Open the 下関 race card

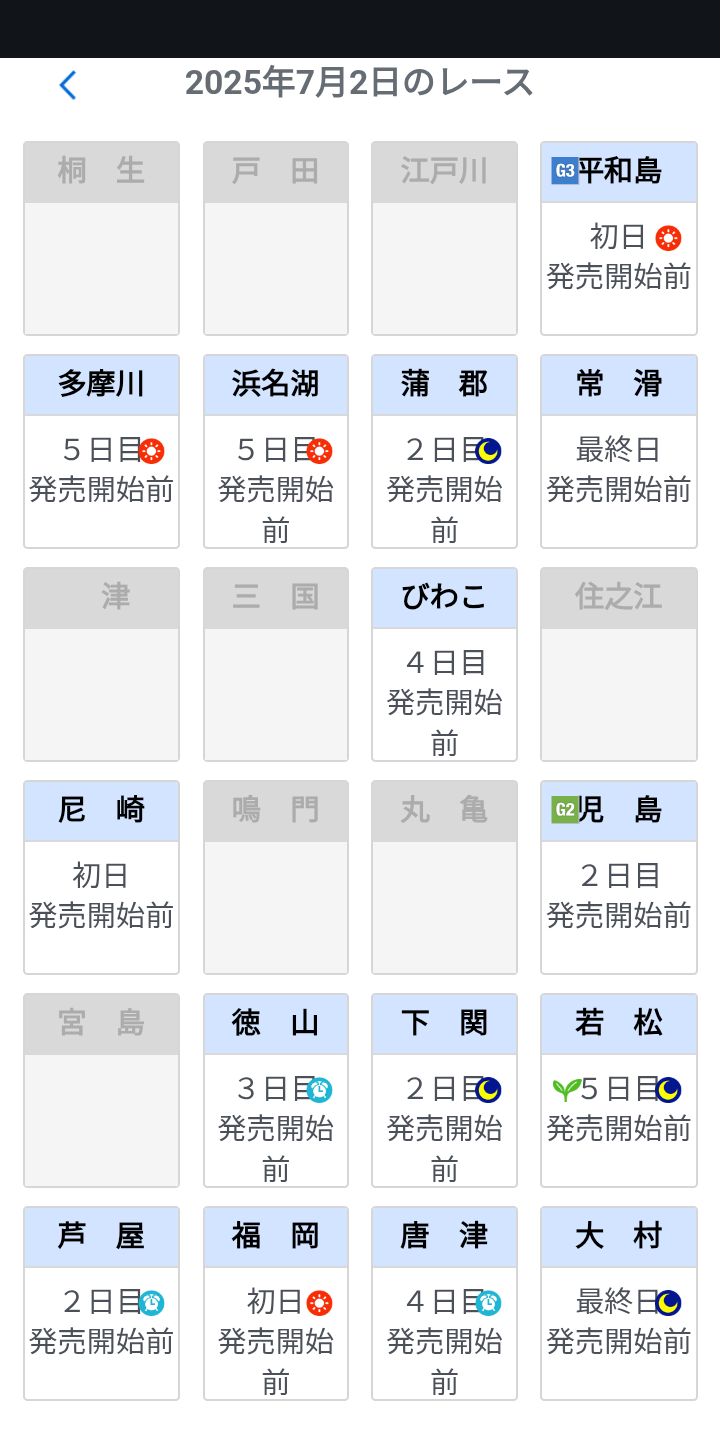click(444, 1091)
